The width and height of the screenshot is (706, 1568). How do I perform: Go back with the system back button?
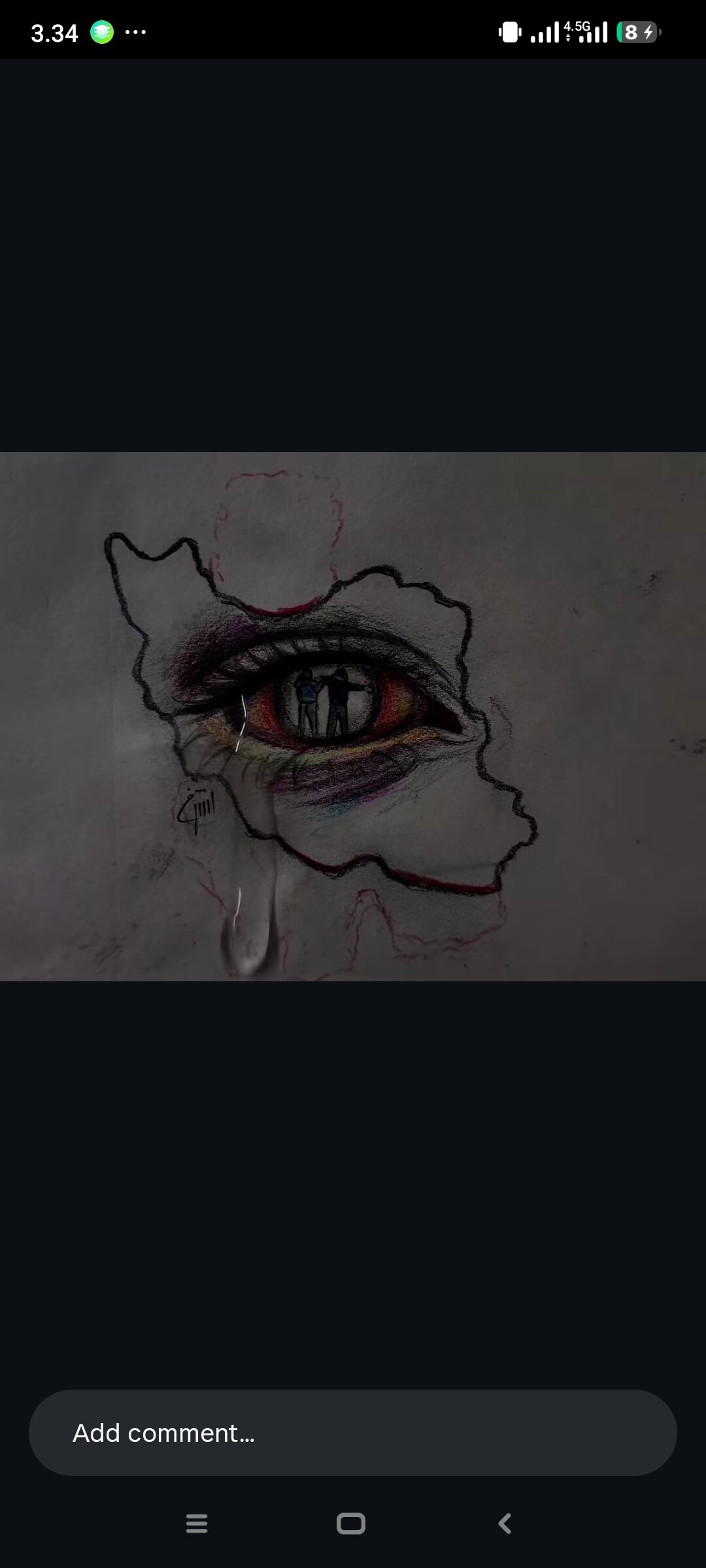point(505,1524)
